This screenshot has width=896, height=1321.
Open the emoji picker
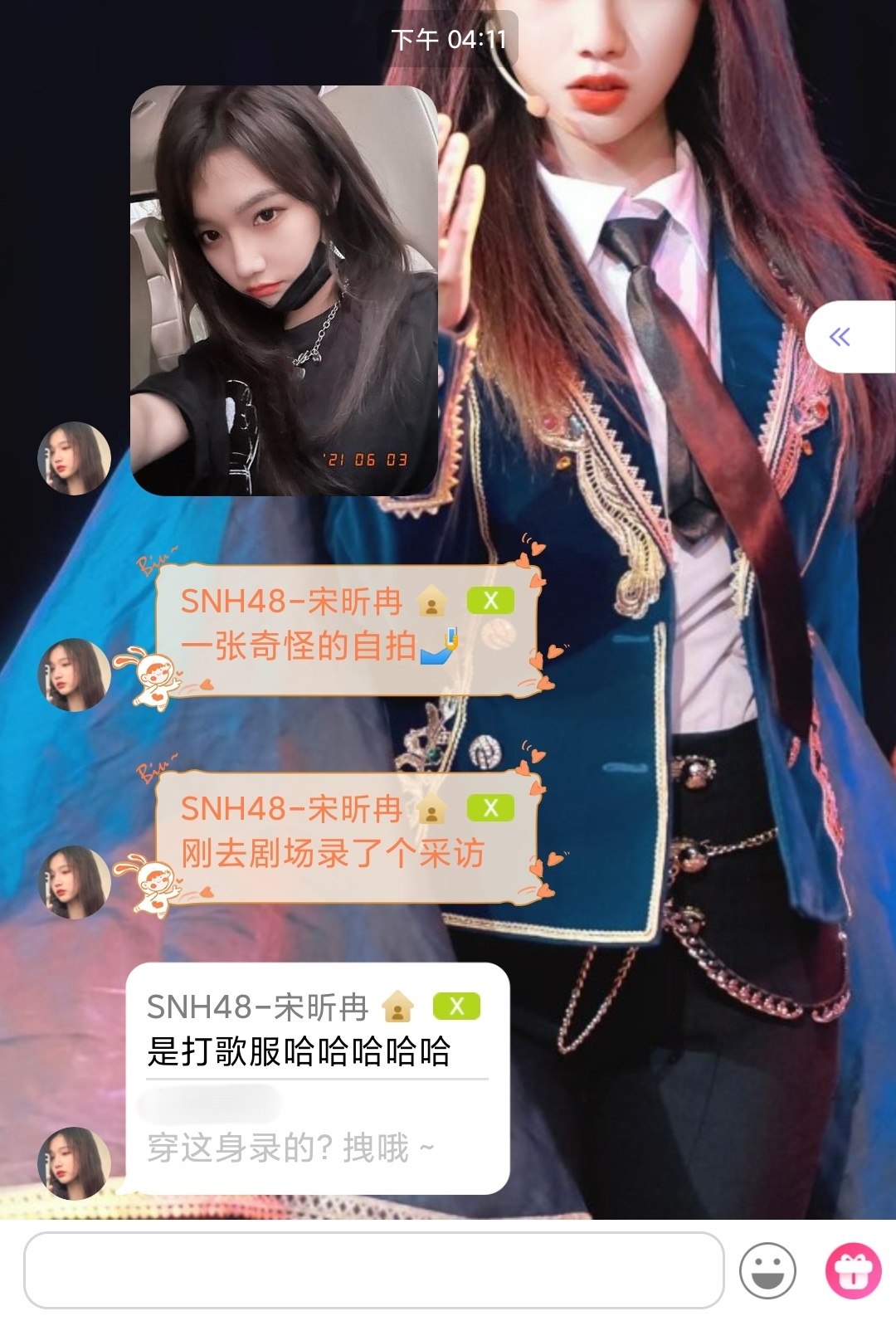[767, 1270]
